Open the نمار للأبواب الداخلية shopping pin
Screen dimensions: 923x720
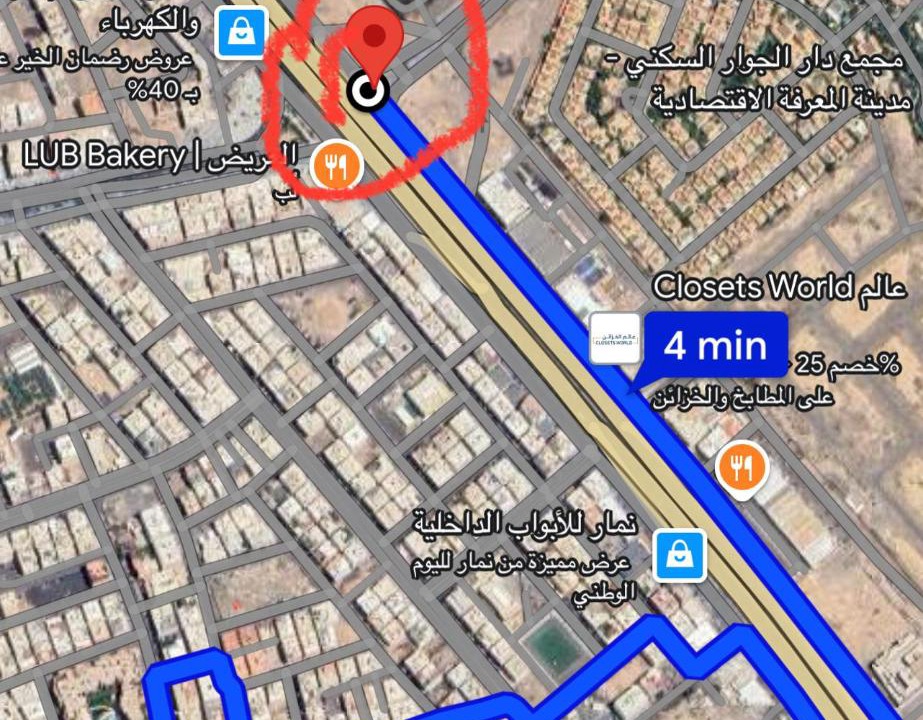(680, 555)
